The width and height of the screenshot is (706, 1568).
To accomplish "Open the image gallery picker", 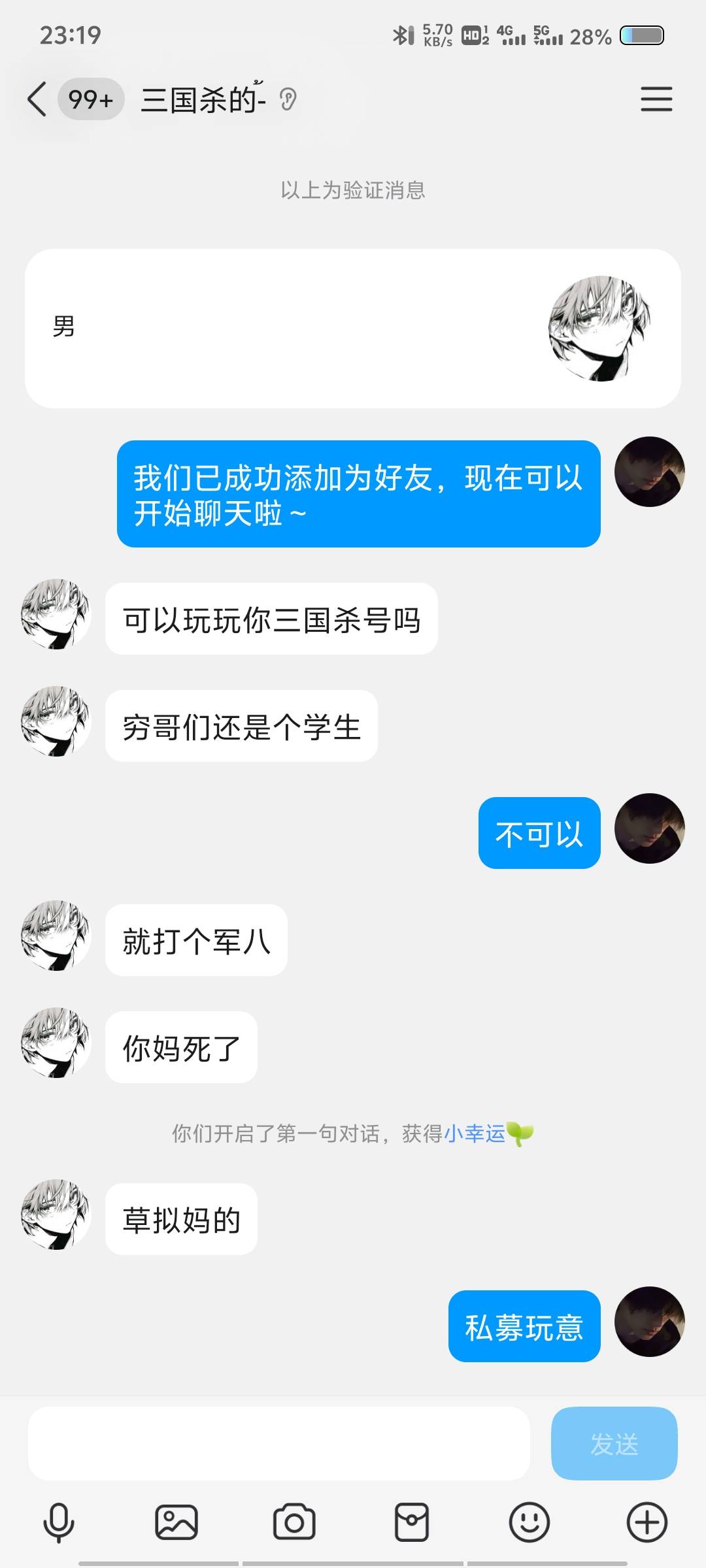I will (x=176, y=1522).
